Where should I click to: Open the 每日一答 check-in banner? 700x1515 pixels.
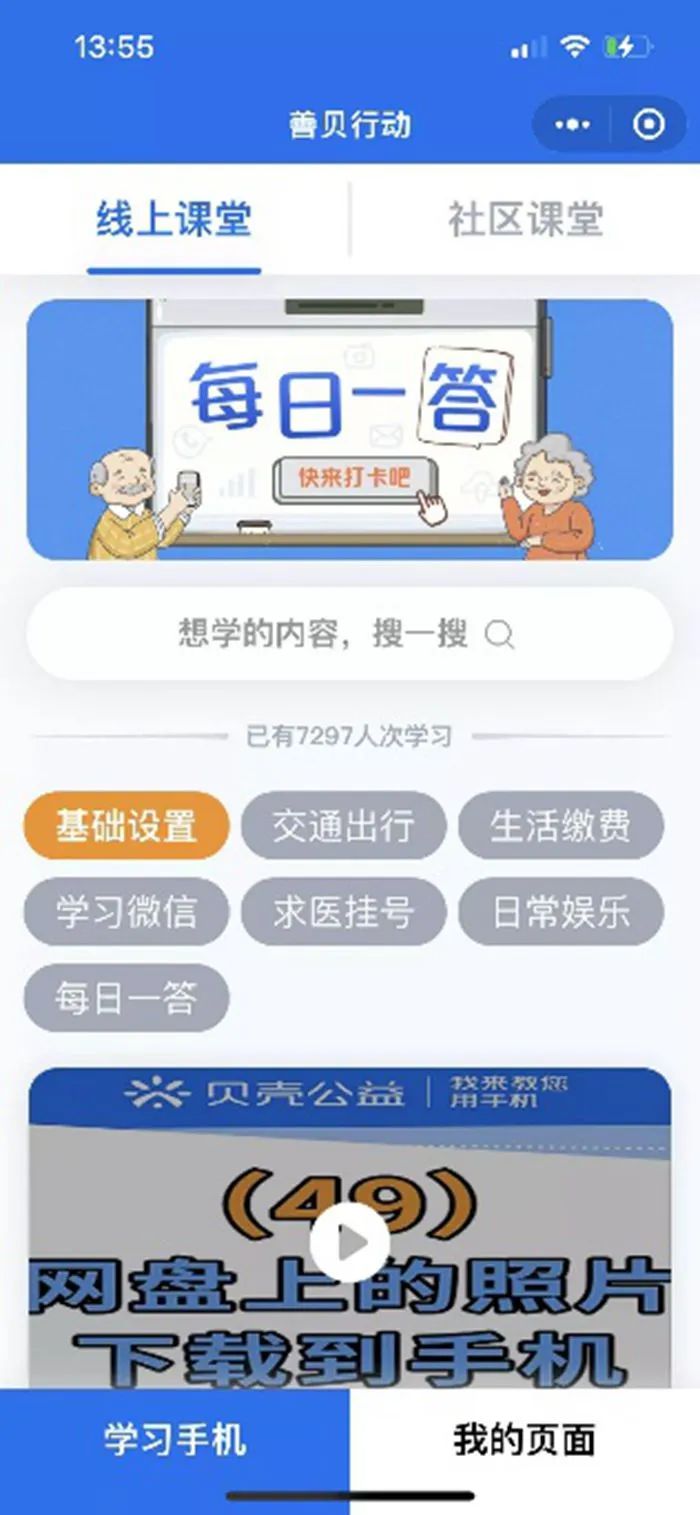(x=349, y=429)
